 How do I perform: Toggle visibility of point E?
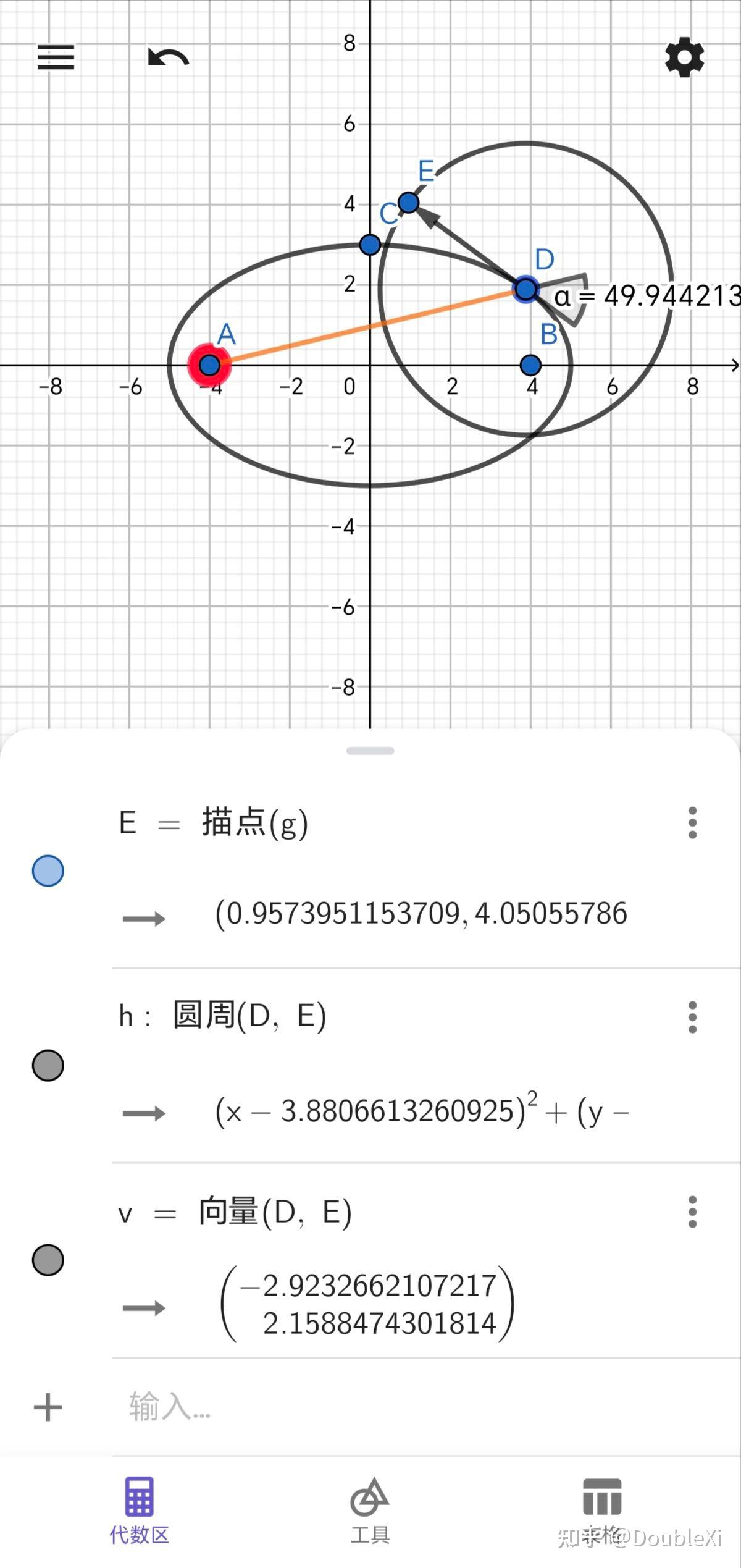[48, 871]
